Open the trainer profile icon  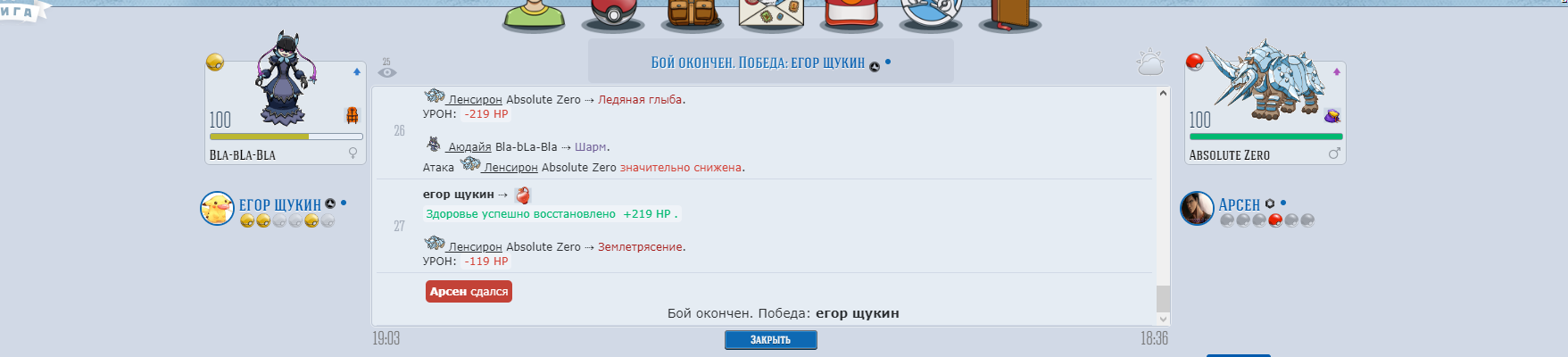[x=534, y=13]
